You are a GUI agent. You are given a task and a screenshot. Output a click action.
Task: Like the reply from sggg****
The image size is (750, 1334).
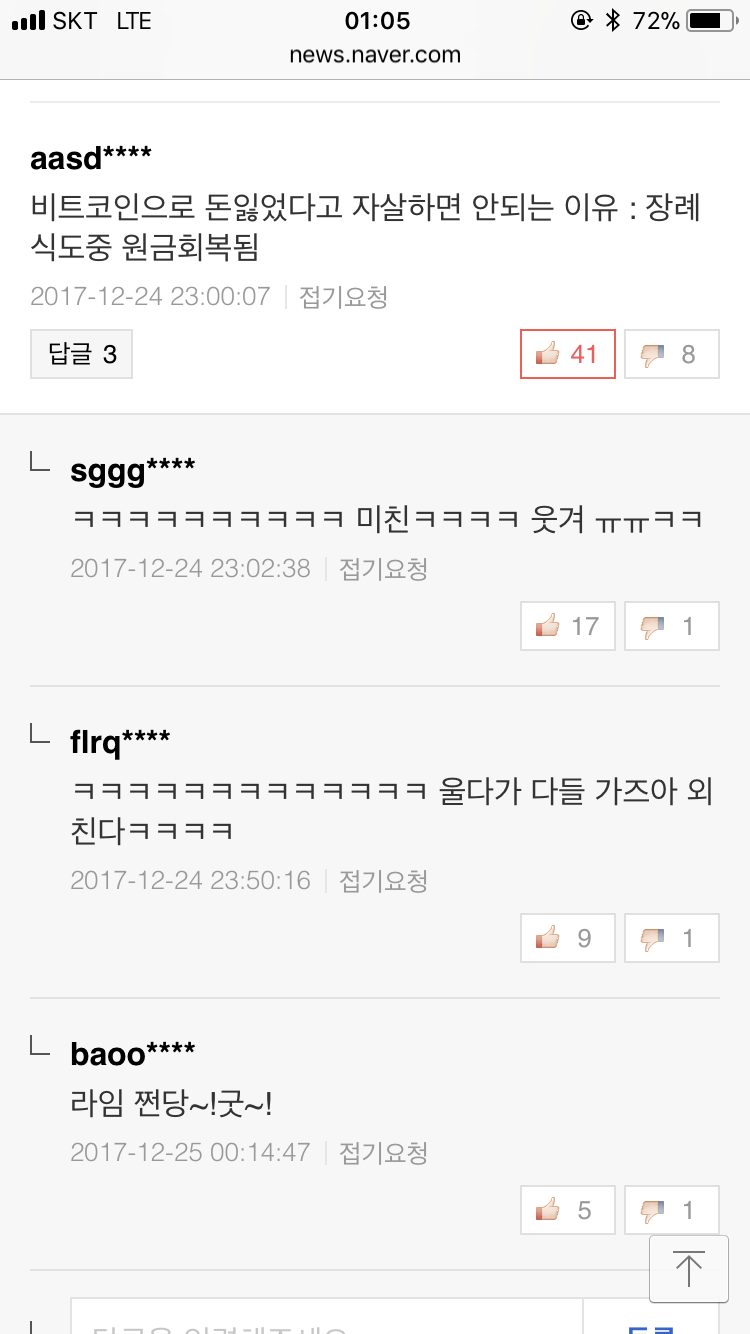pos(567,627)
